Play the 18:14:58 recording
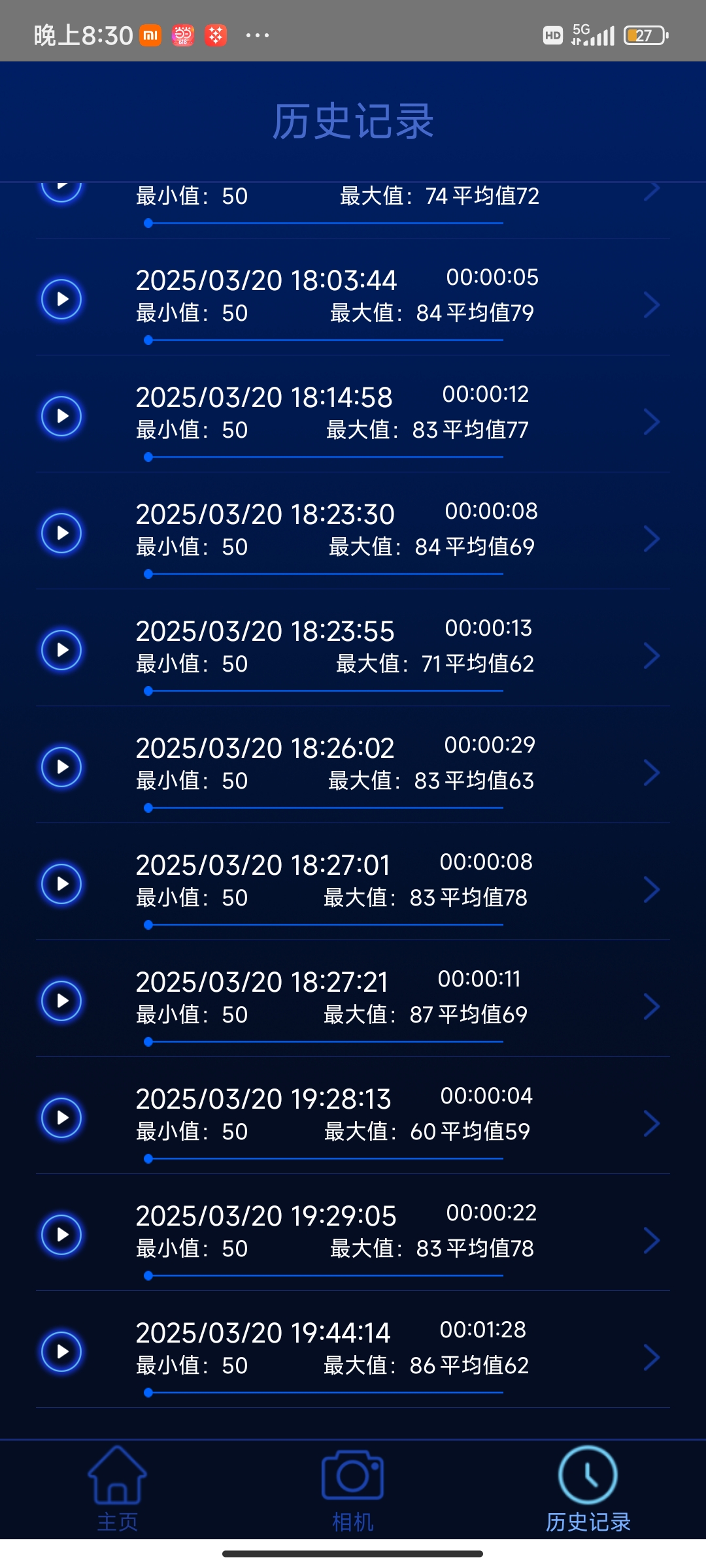Viewport: 706px width, 1568px height. click(x=61, y=416)
